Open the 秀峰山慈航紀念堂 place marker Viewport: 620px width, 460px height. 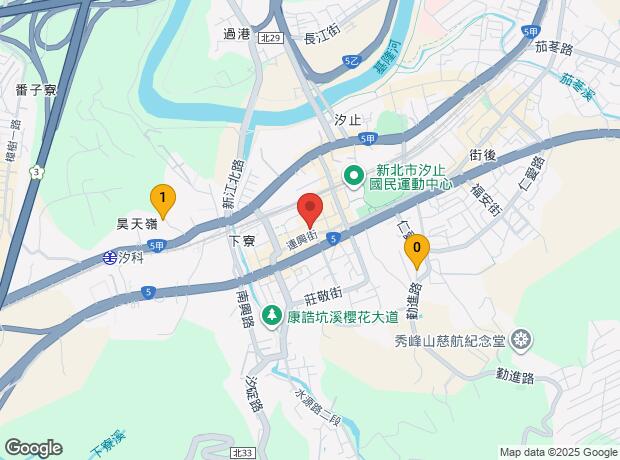coord(522,341)
